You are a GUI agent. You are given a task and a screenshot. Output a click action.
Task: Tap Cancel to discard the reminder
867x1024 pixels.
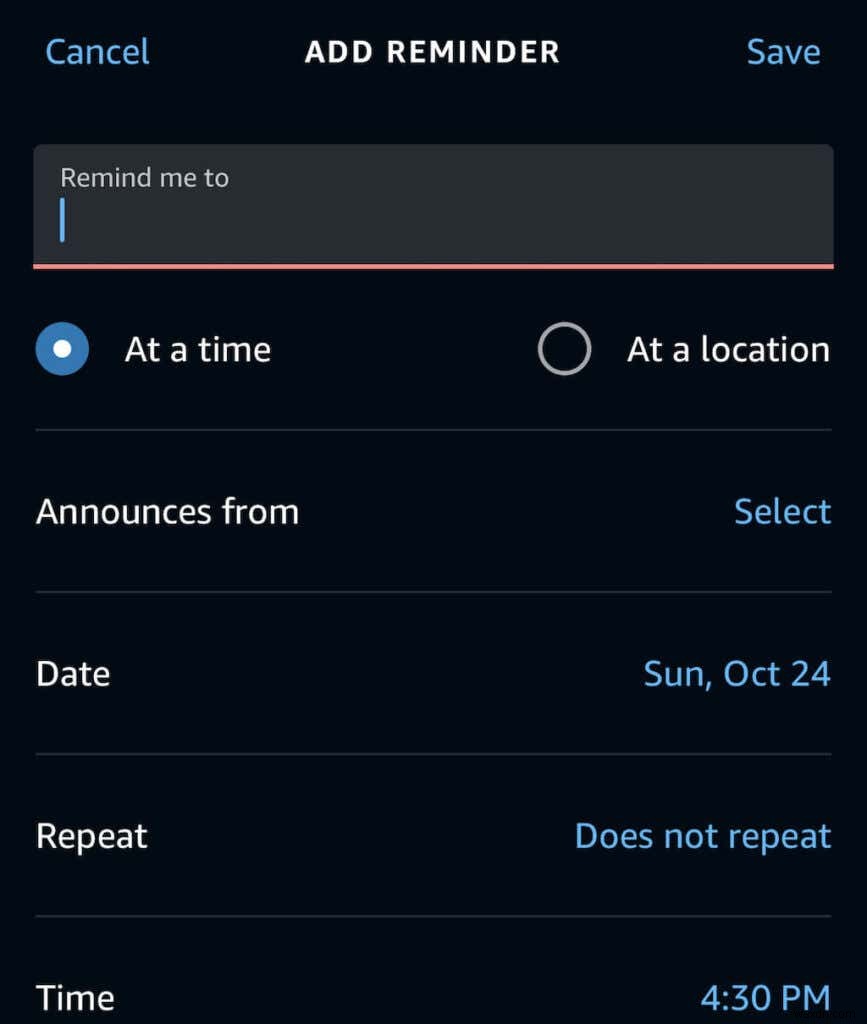click(96, 52)
